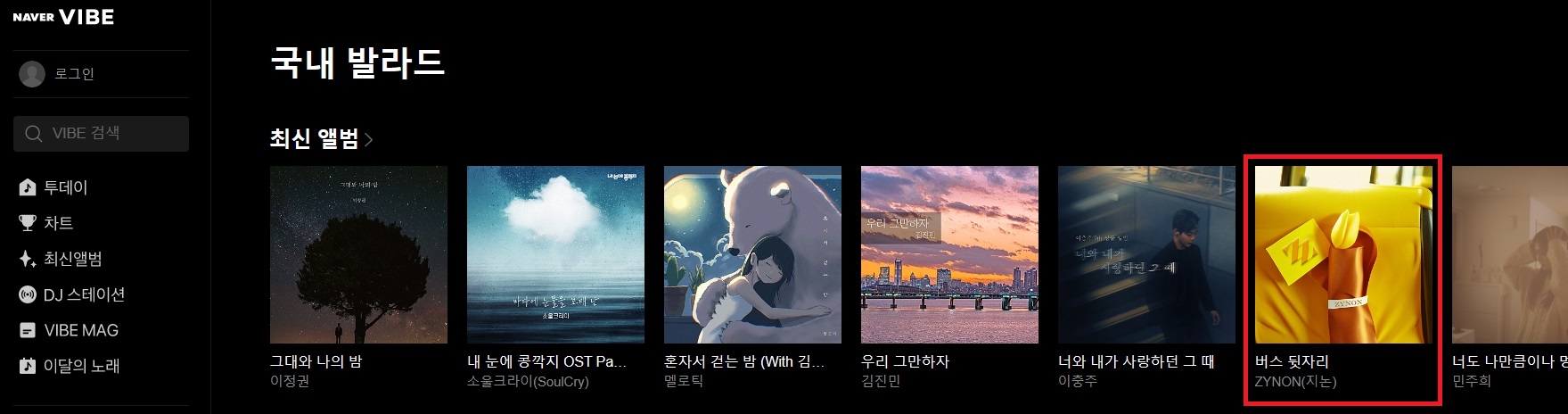Open the album 버스 뒷자리 by ZYNON
This screenshot has height=414, width=1568.
[1343, 254]
